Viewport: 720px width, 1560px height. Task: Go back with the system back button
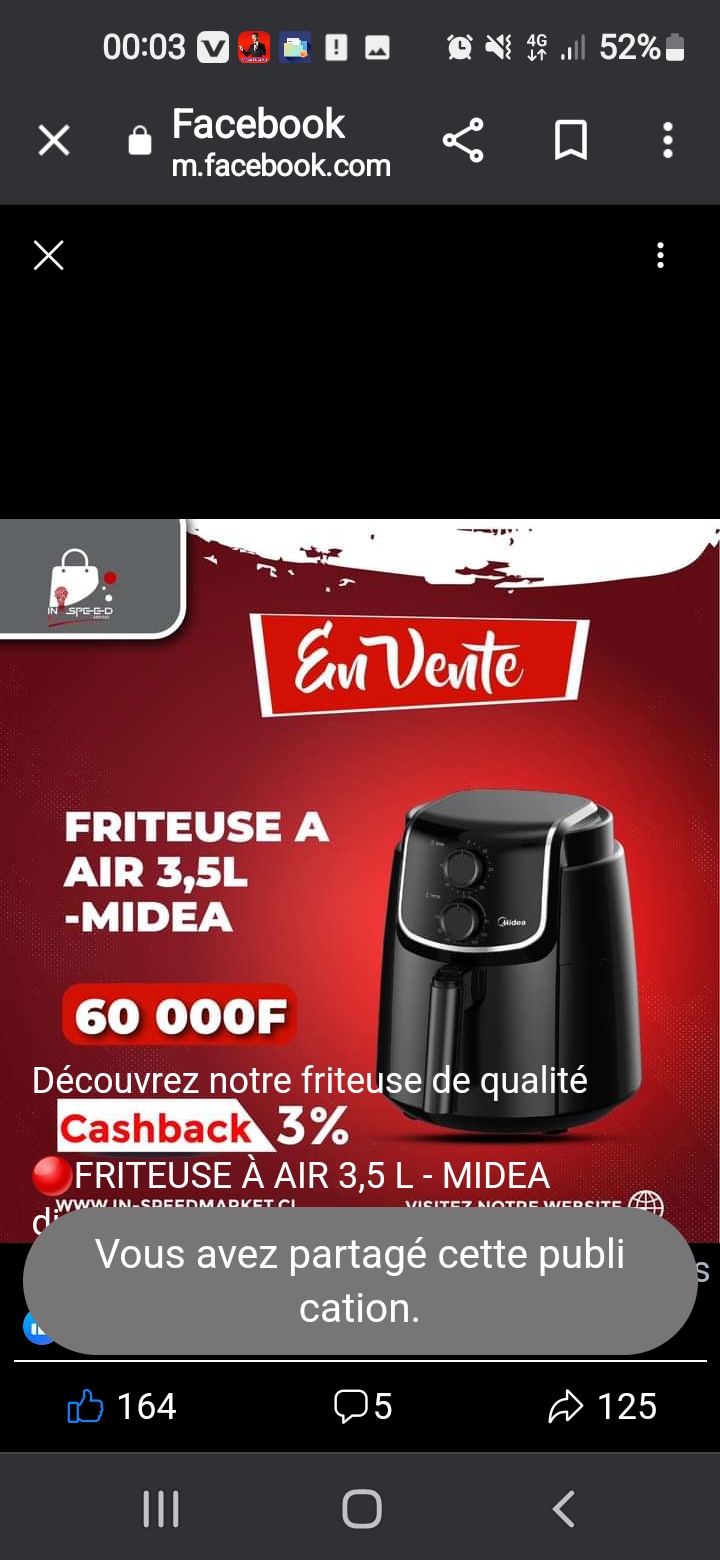pyautogui.click(x=564, y=1509)
